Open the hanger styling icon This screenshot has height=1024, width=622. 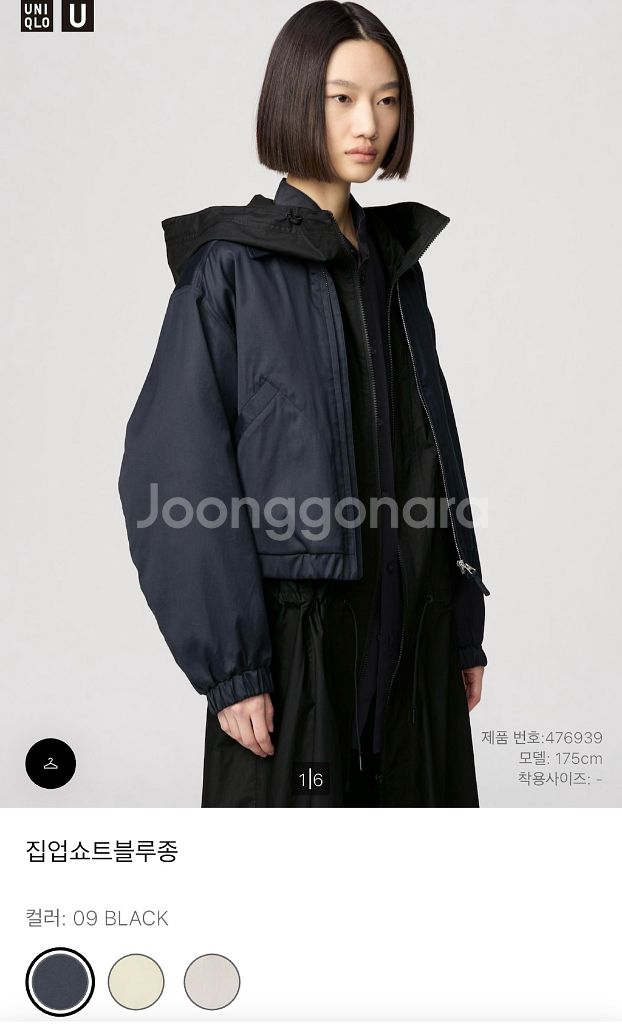click(51, 763)
